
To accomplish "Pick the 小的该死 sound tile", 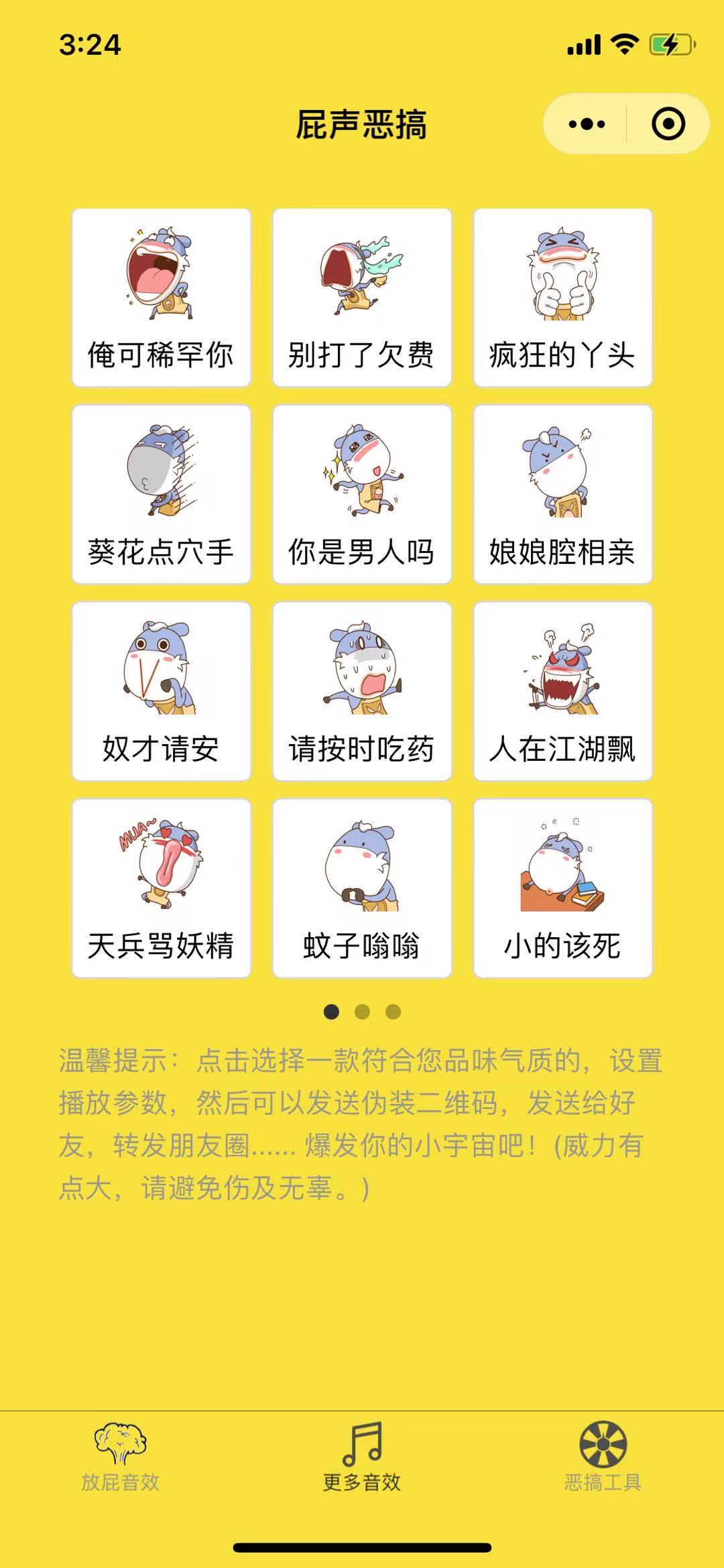I will pos(562,888).
